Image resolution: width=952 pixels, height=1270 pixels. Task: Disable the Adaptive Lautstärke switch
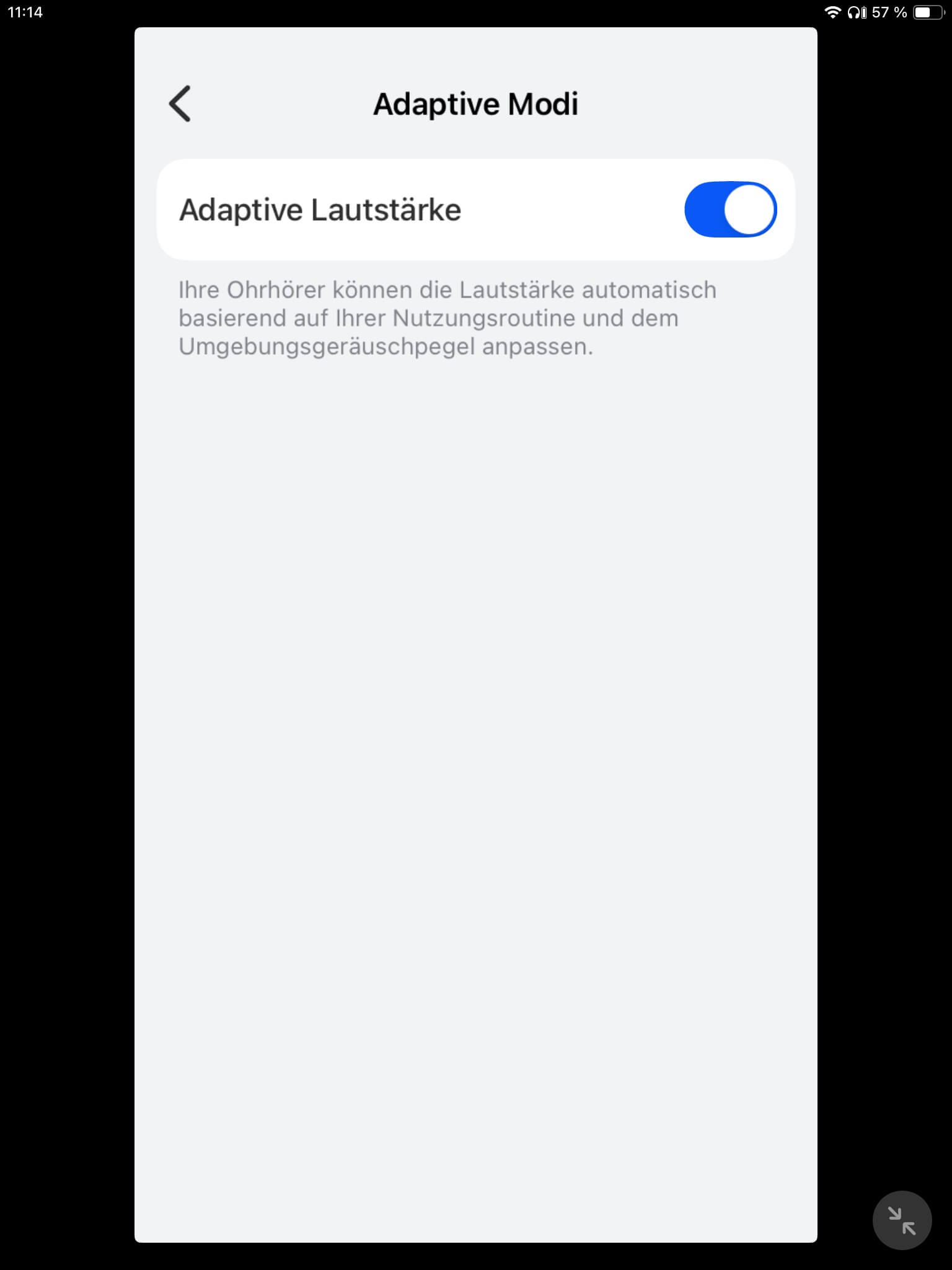[x=730, y=210]
